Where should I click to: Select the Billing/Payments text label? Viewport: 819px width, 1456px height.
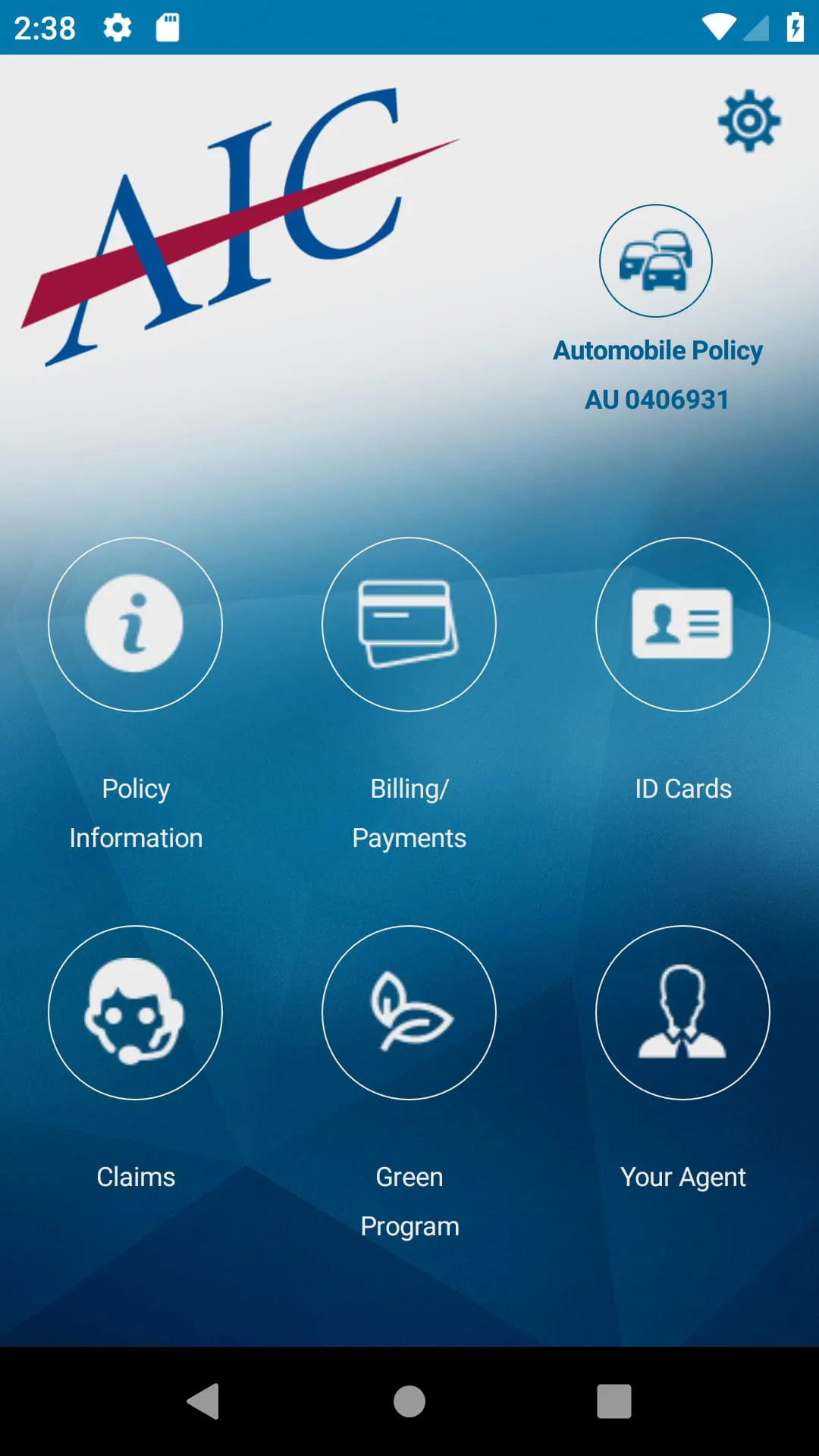(x=409, y=813)
